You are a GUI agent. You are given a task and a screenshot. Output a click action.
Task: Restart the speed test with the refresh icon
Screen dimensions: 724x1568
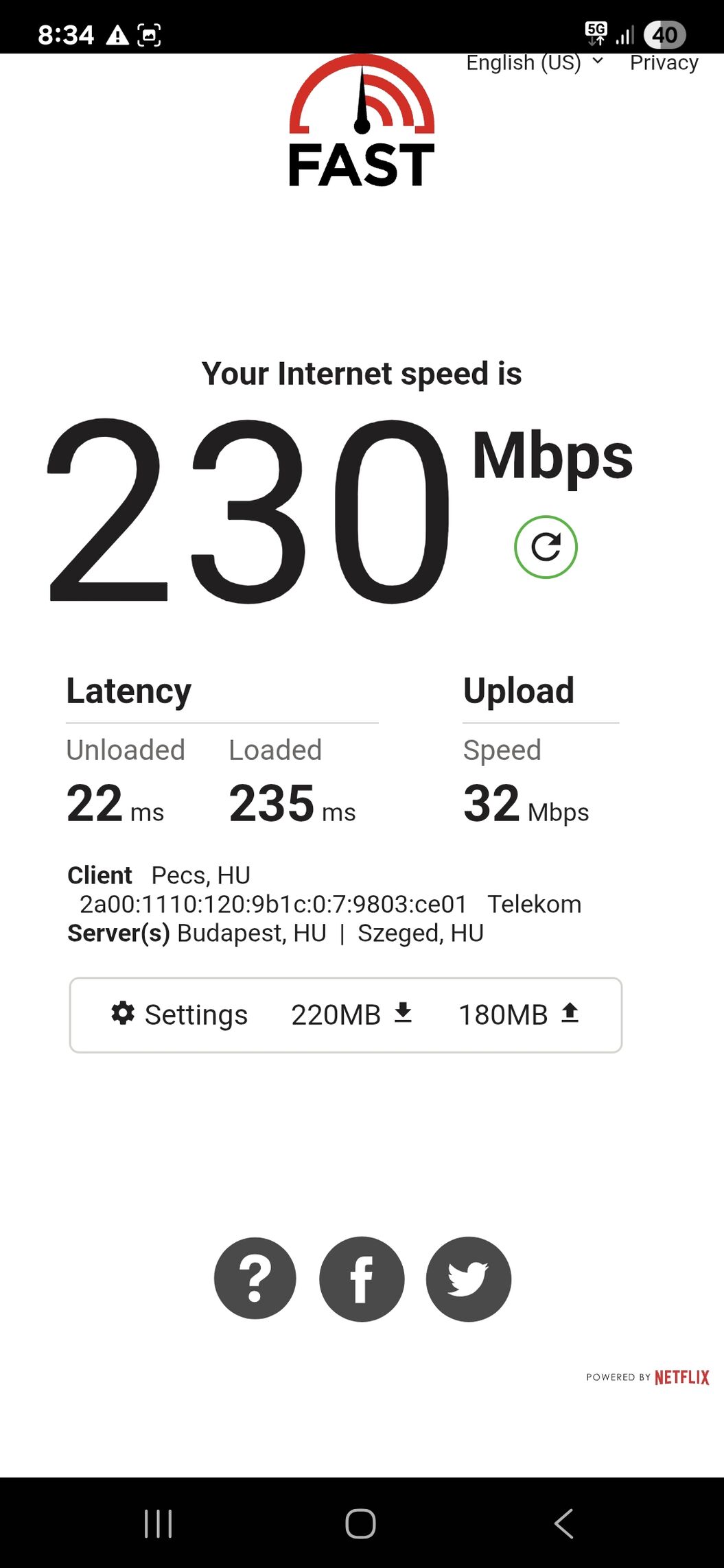[546, 547]
